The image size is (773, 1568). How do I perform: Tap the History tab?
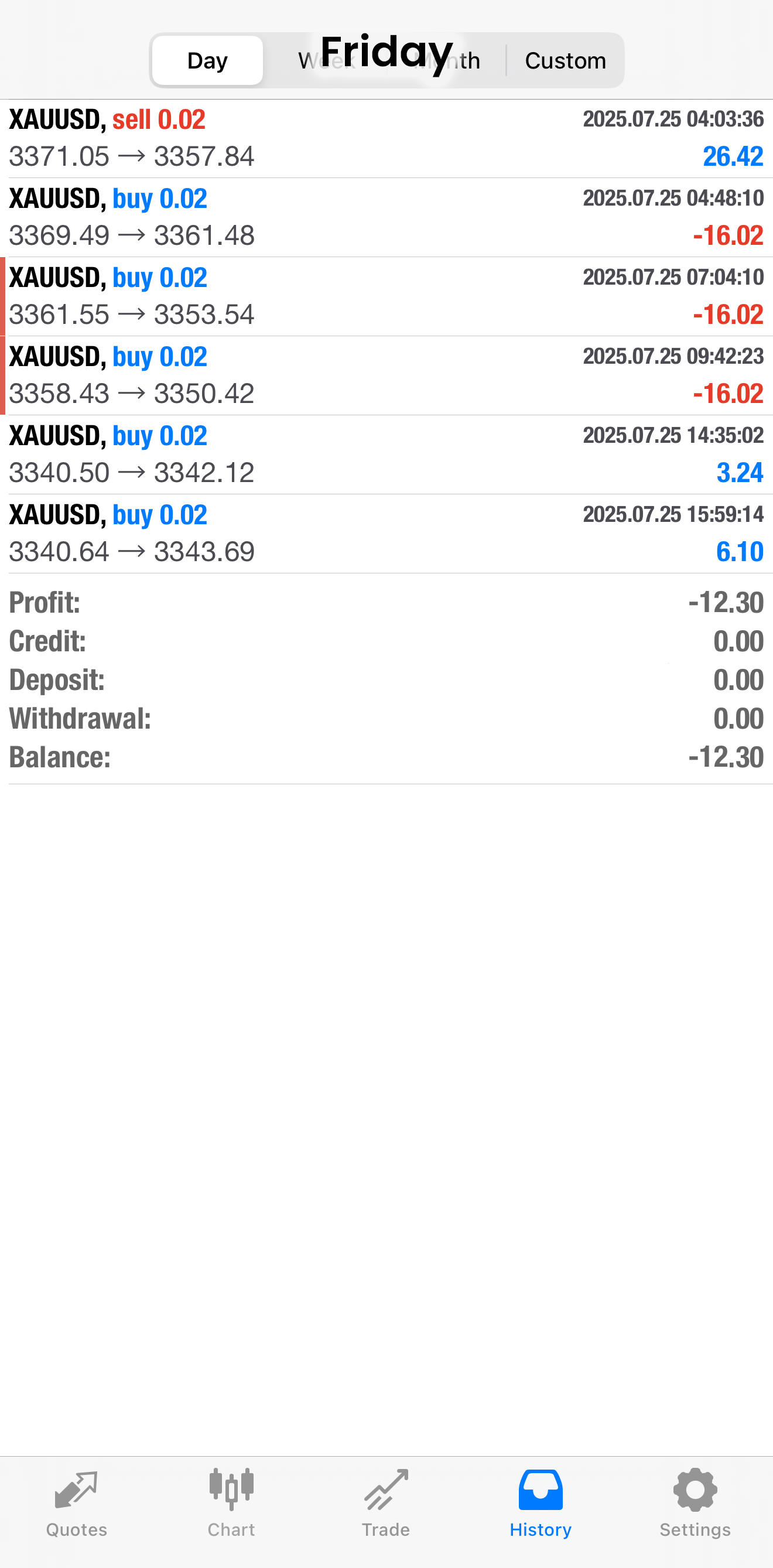[x=541, y=1504]
